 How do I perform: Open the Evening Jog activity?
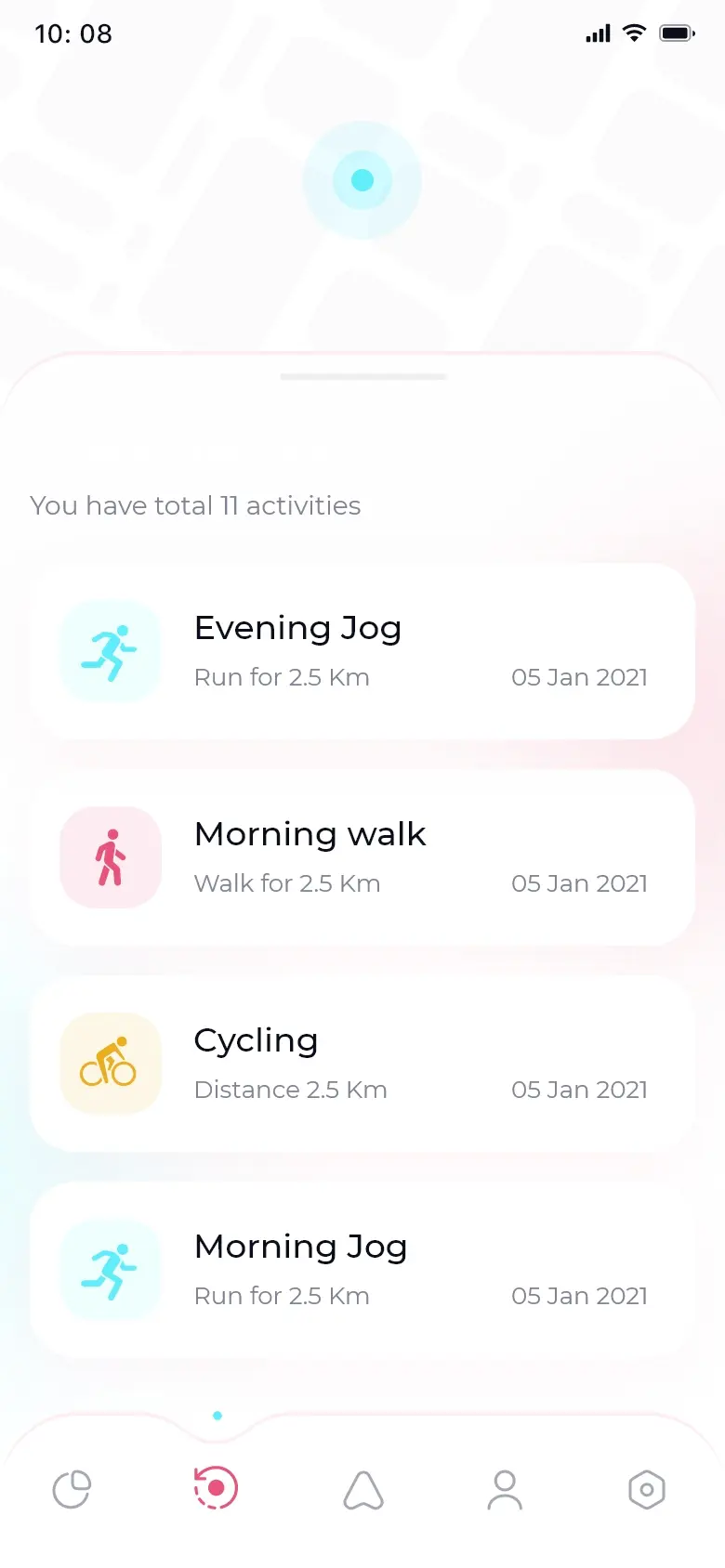(x=362, y=651)
